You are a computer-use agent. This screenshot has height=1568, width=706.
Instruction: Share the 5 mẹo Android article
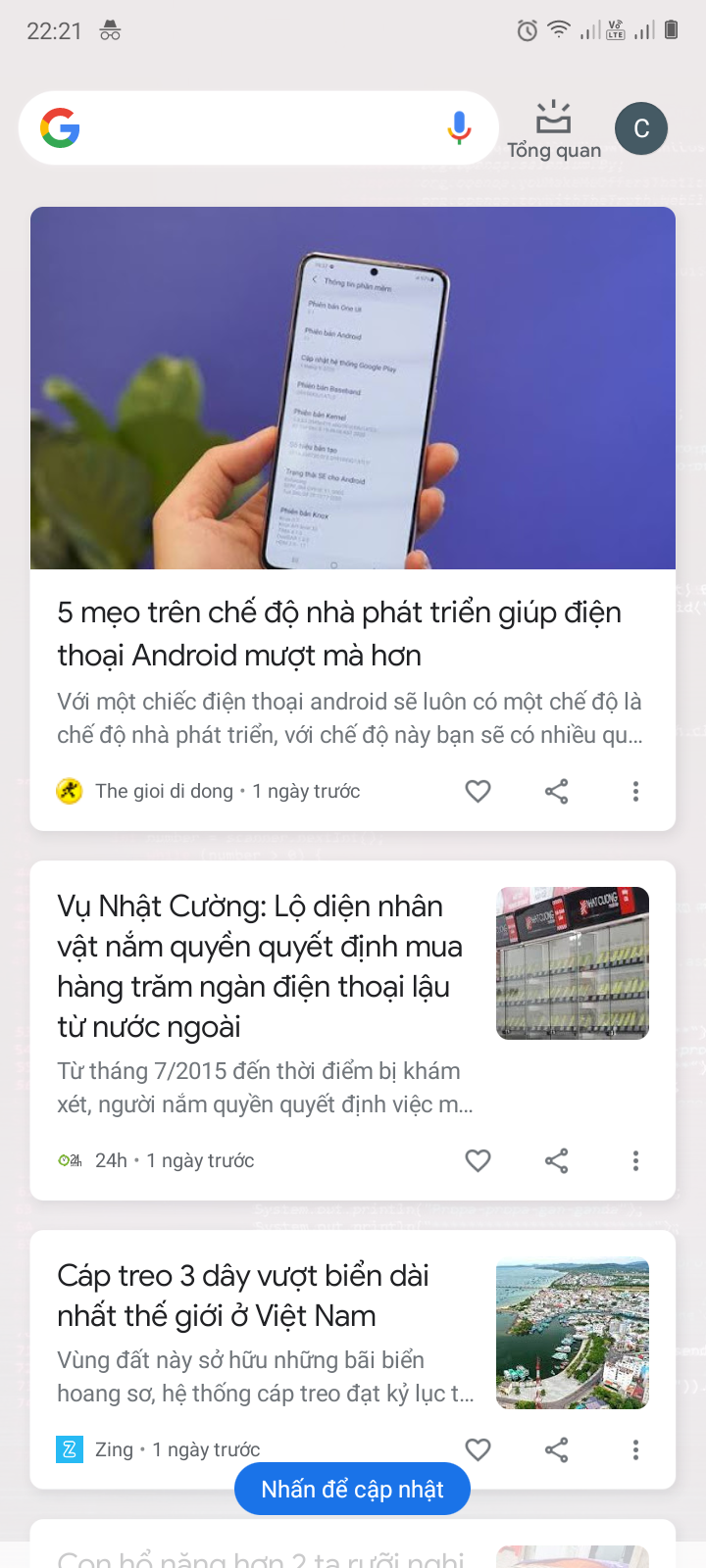click(x=557, y=791)
